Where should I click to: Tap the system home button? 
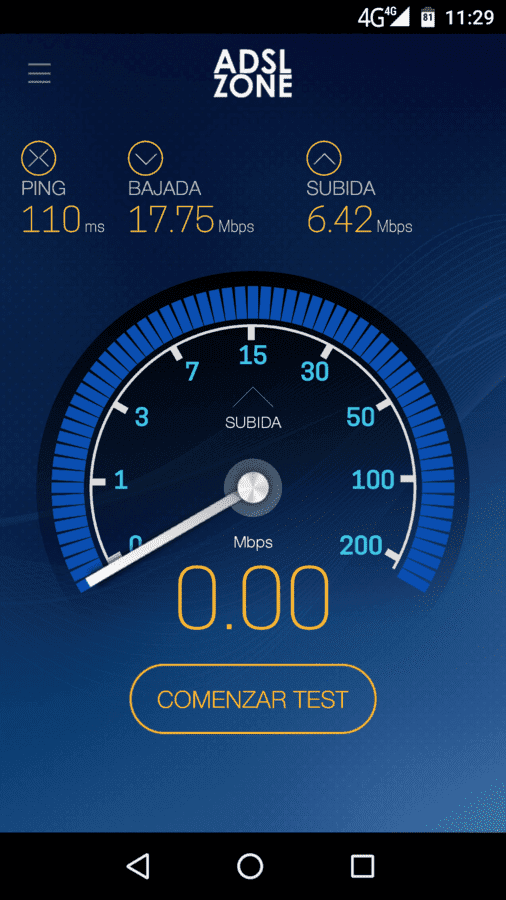tap(250, 866)
